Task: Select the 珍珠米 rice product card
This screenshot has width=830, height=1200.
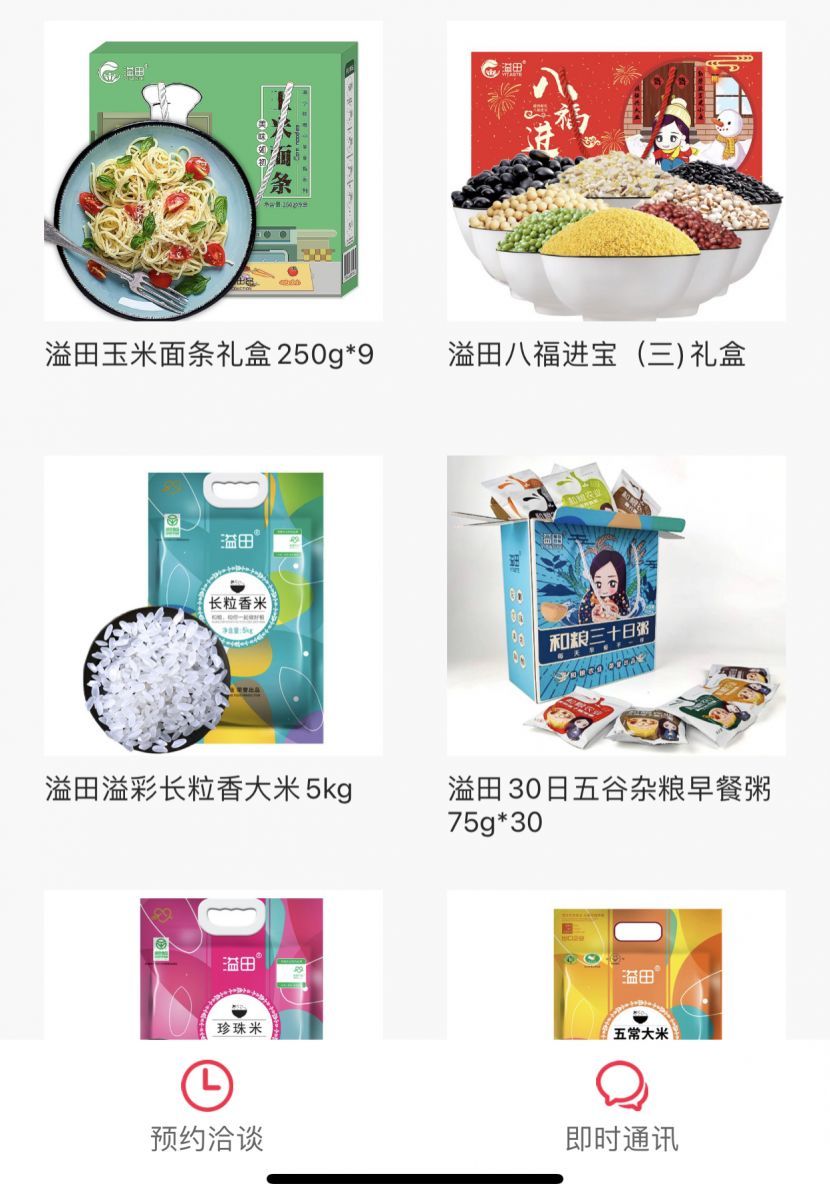Action: 213,966
